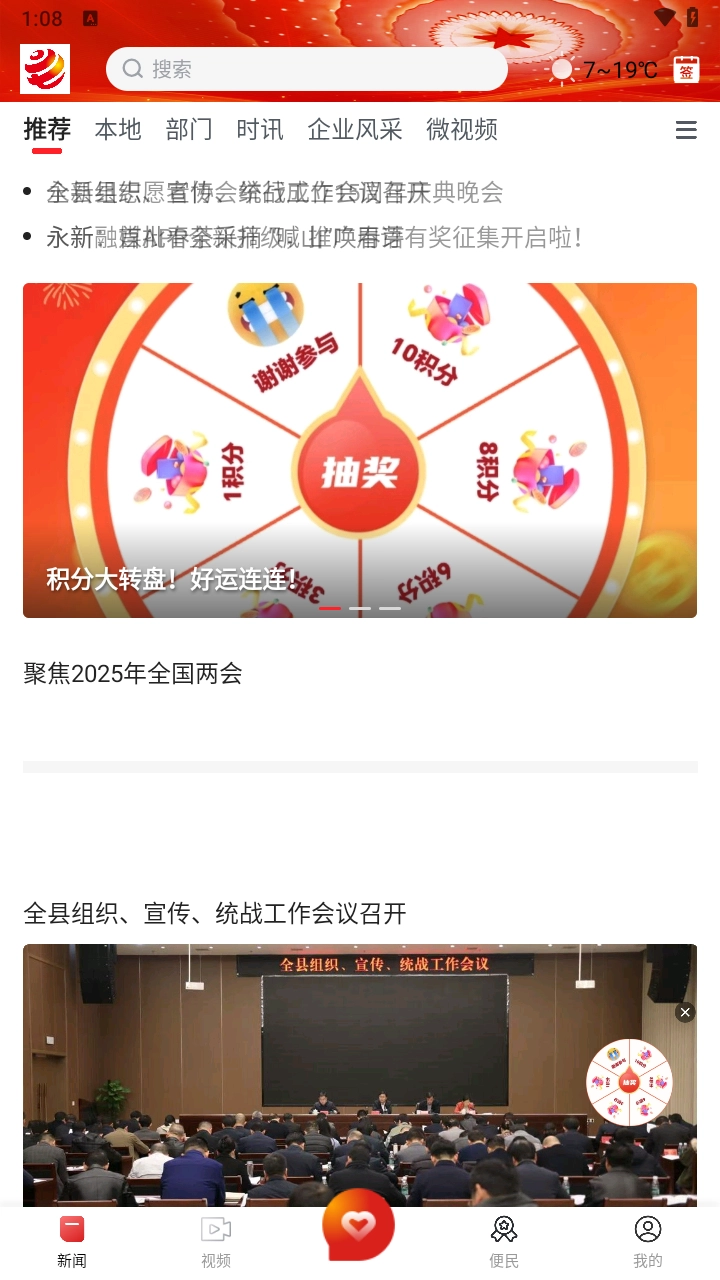The height and width of the screenshot is (1280, 720).
Task: Select the 新闻 bottom tab
Action: tap(72, 1242)
